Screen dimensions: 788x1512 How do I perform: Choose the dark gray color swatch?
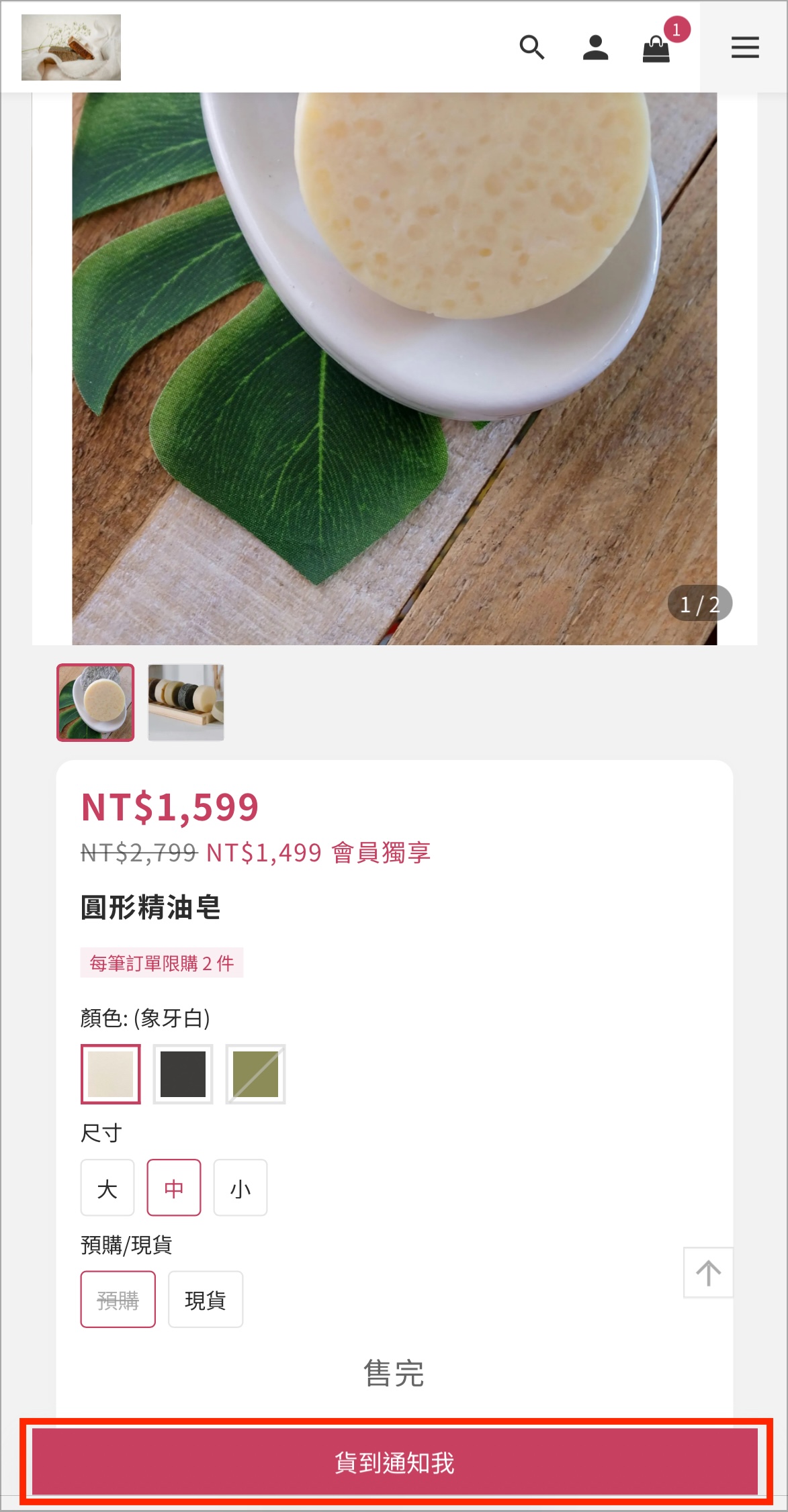pyautogui.click(x=183, y=1074)
